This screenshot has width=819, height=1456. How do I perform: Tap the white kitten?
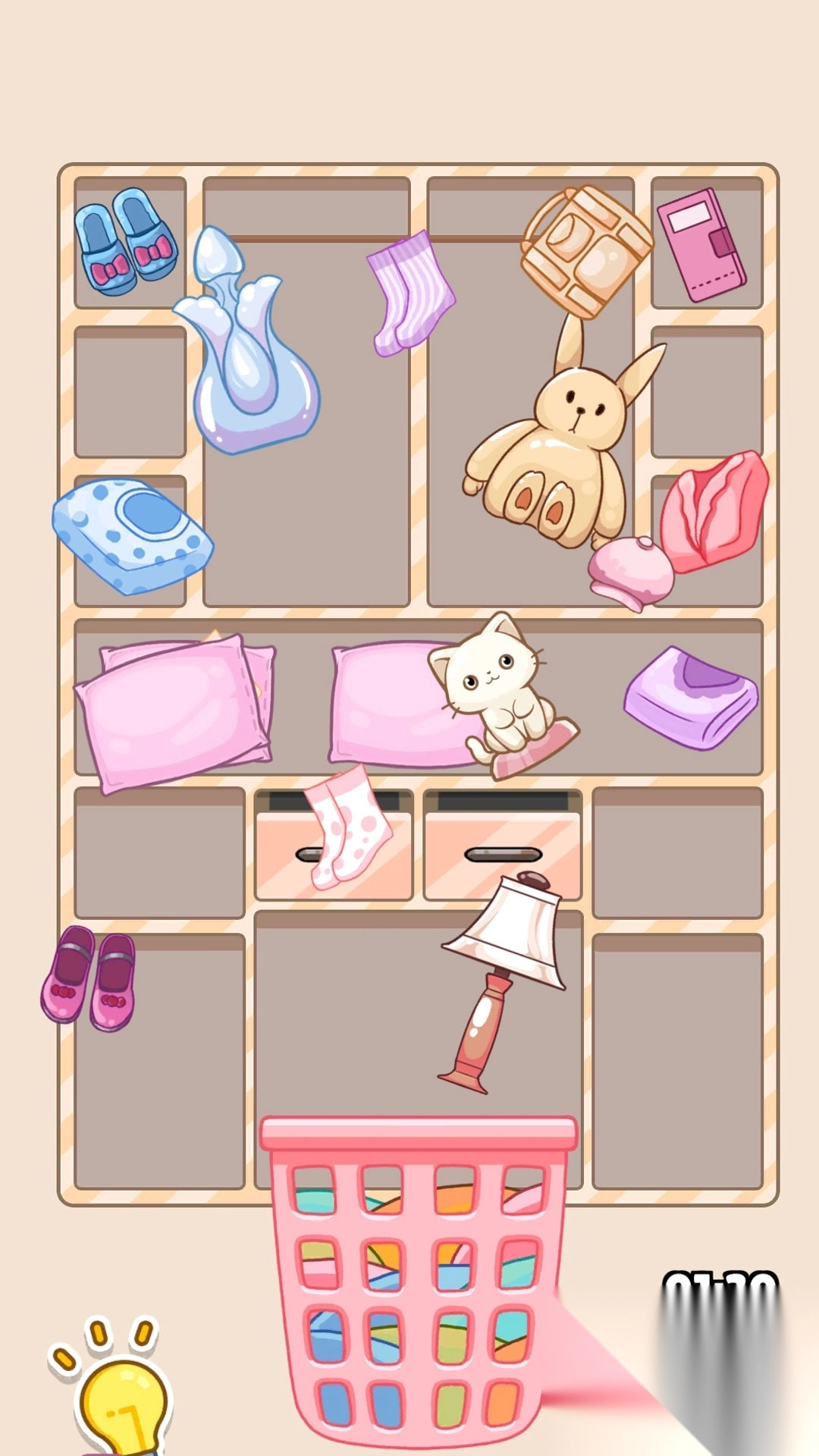tap(493, 690)
